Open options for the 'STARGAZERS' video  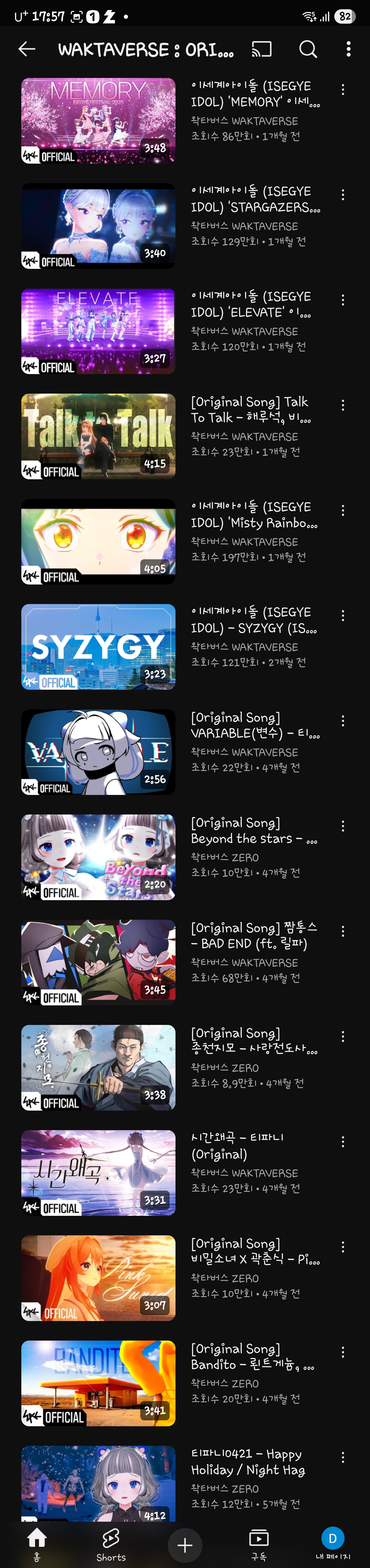[x=343, y=195]
